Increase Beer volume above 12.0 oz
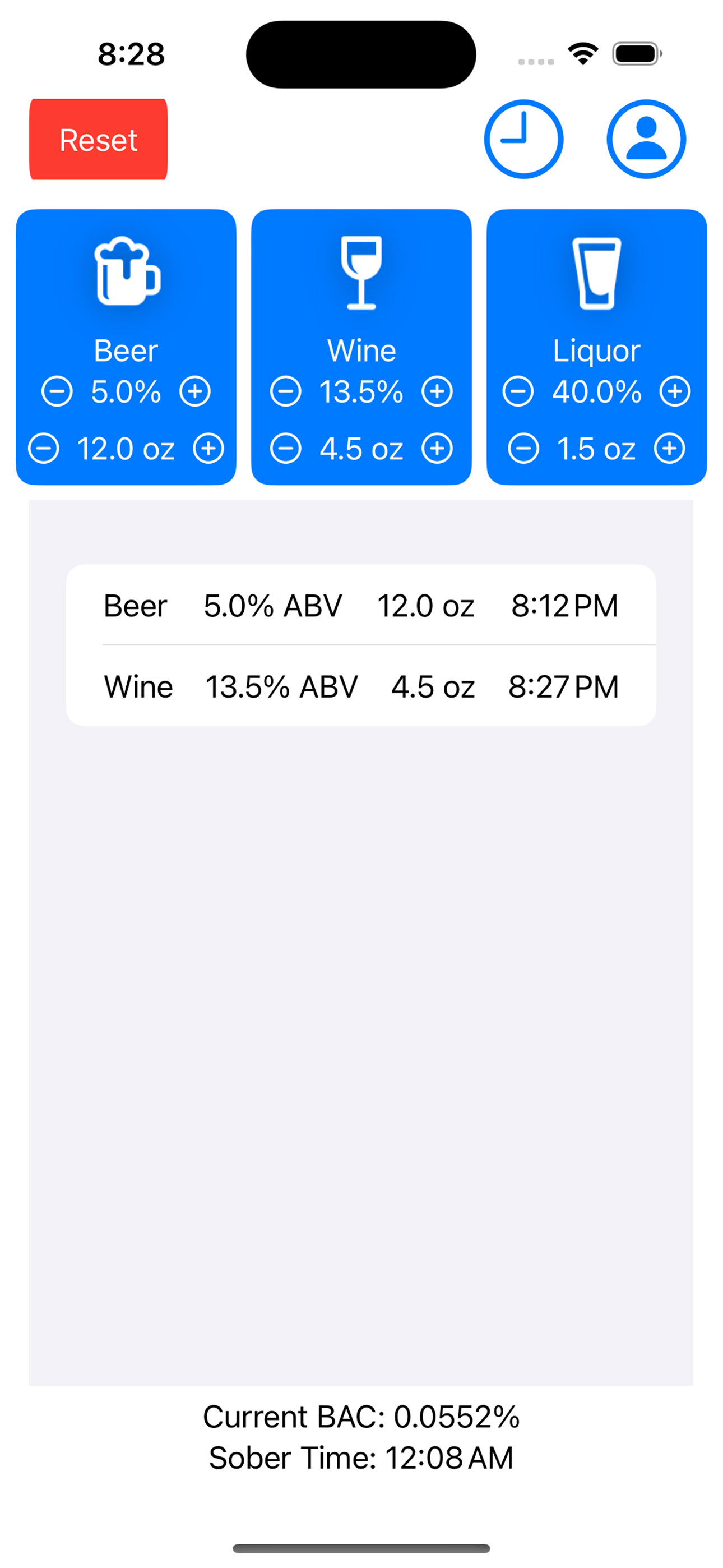Screen dimensions: 723x1568 208,449
